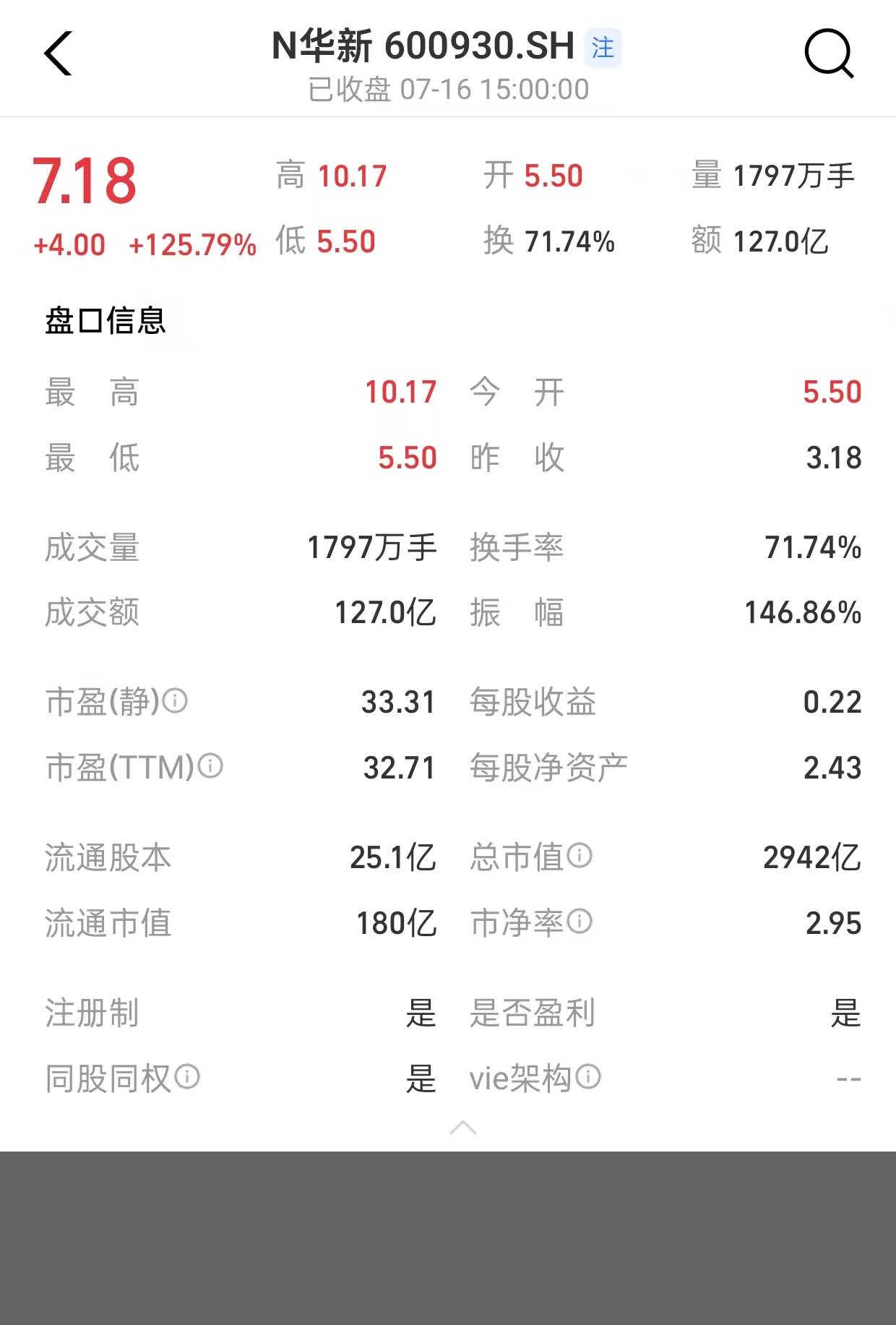The width and height of the screenshot is (896, 1325).
Task: Dismiss panel by tapping the gray overlay
Action: point(448,1238)
